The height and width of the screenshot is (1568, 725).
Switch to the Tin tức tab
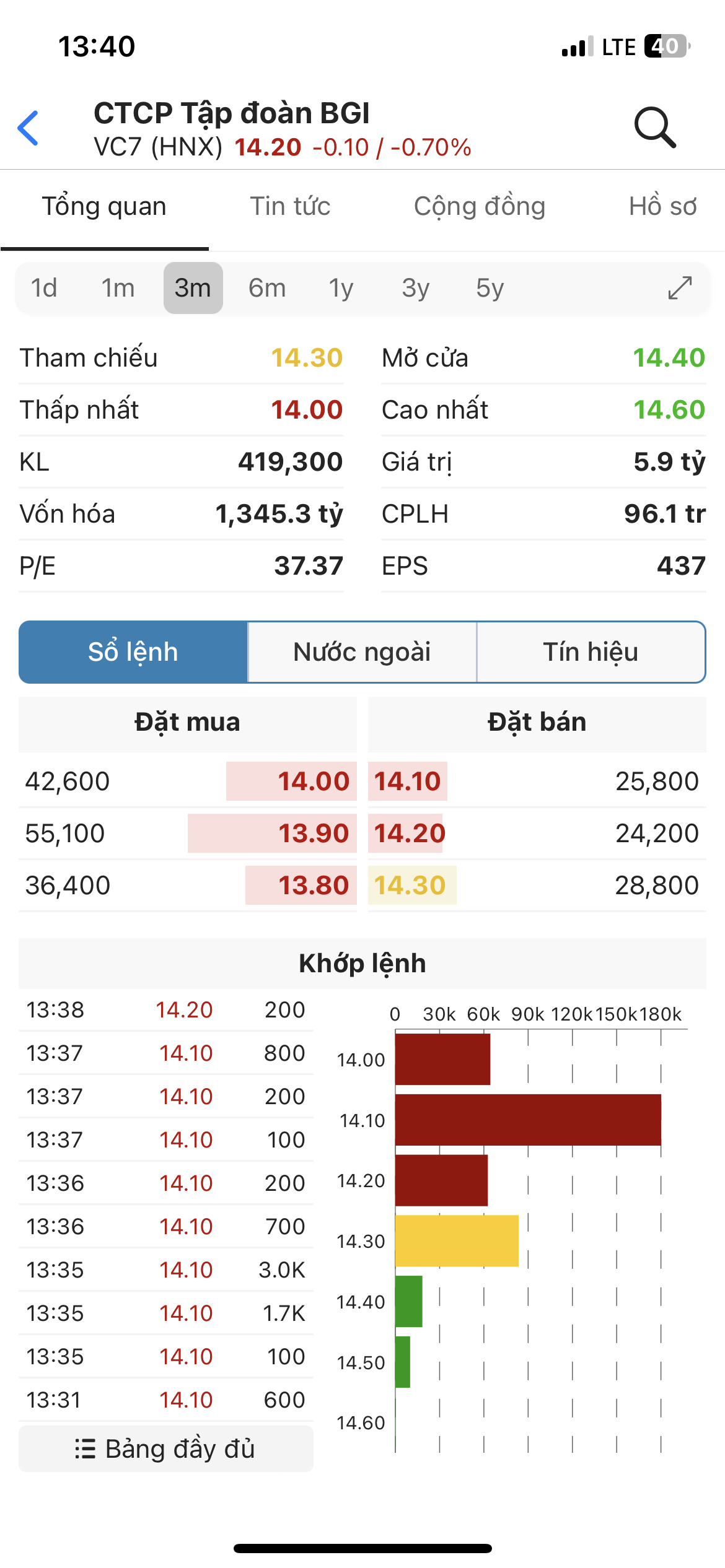(290, 206)
